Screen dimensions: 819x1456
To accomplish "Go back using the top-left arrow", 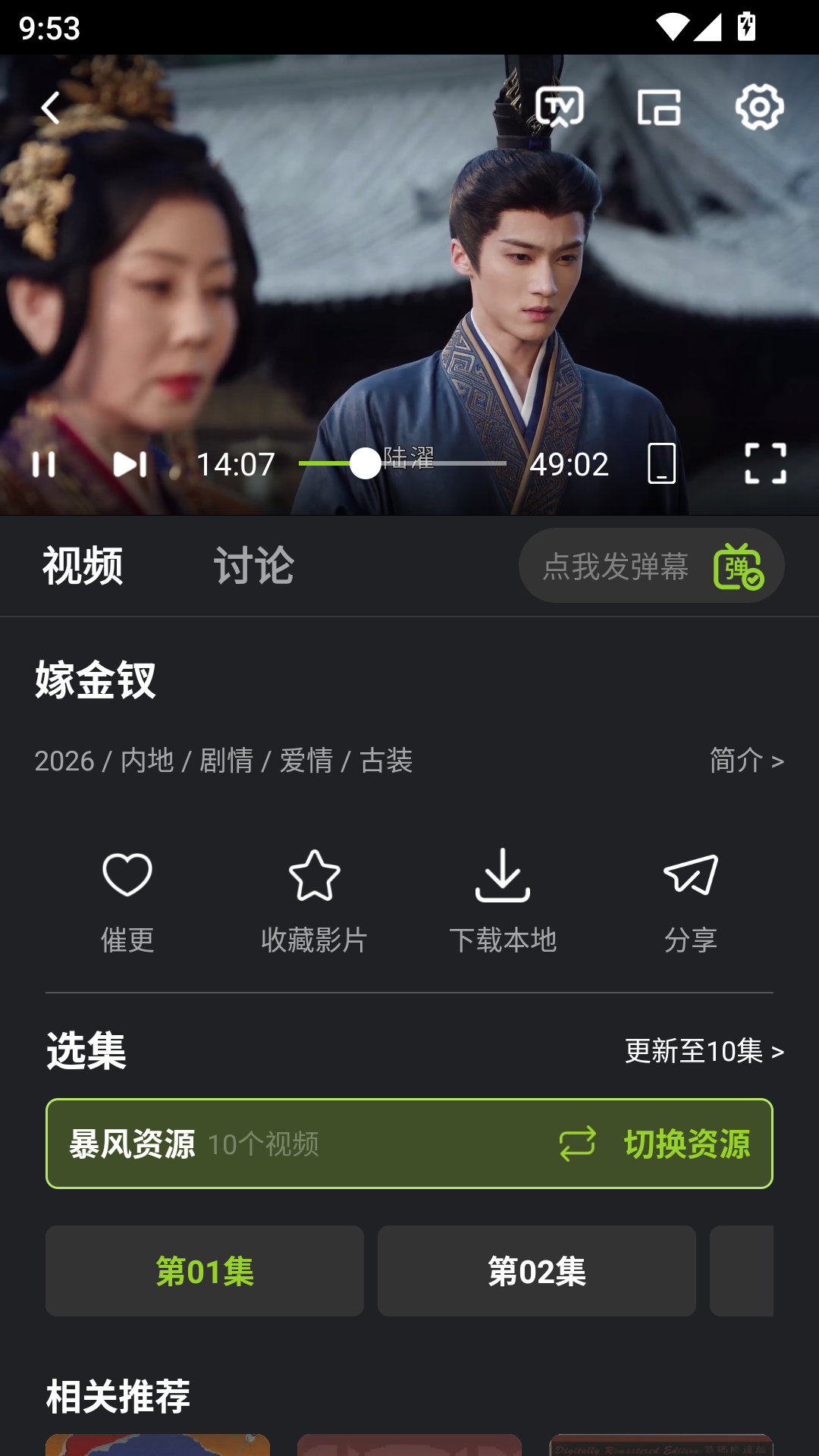I will (50, 108).
